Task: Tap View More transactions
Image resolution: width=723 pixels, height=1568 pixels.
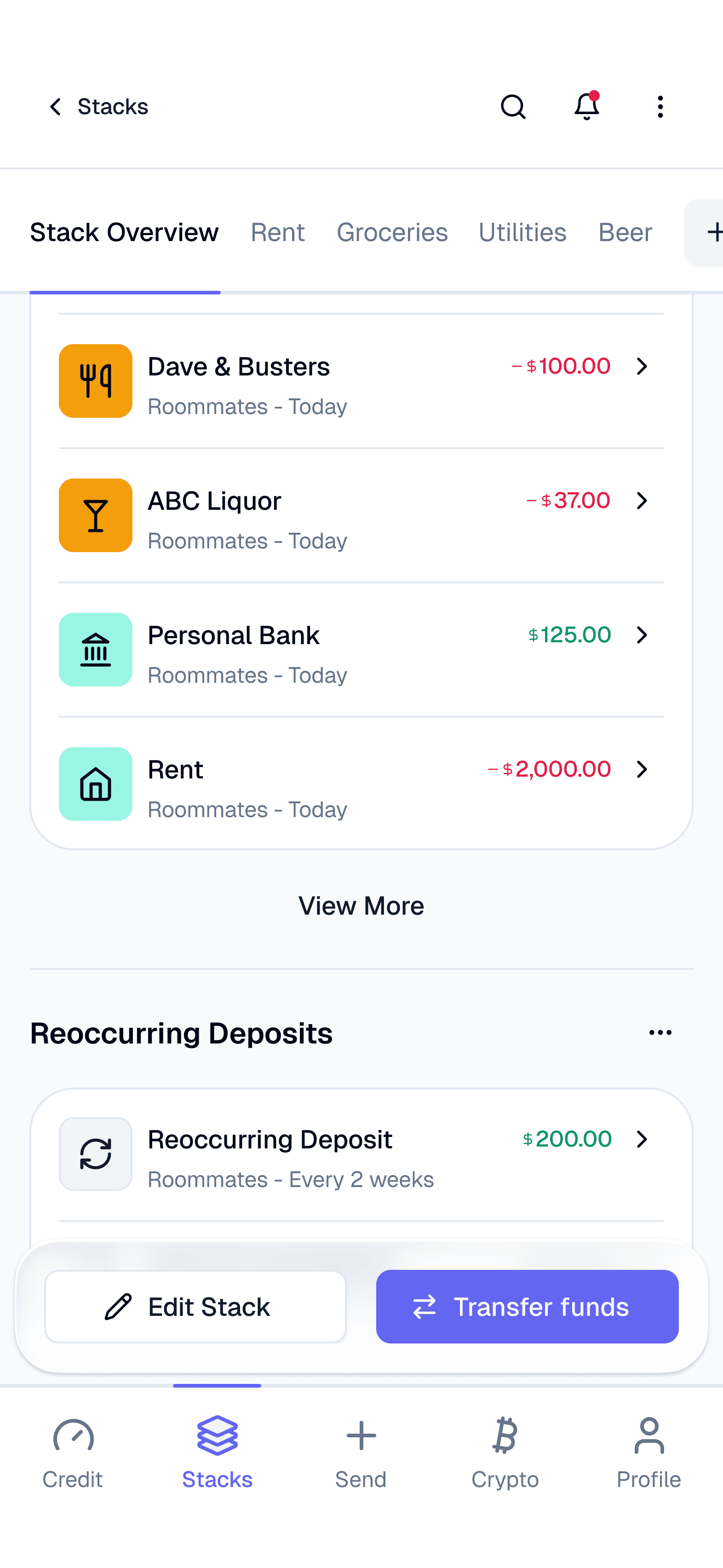Action: (361, 906)
